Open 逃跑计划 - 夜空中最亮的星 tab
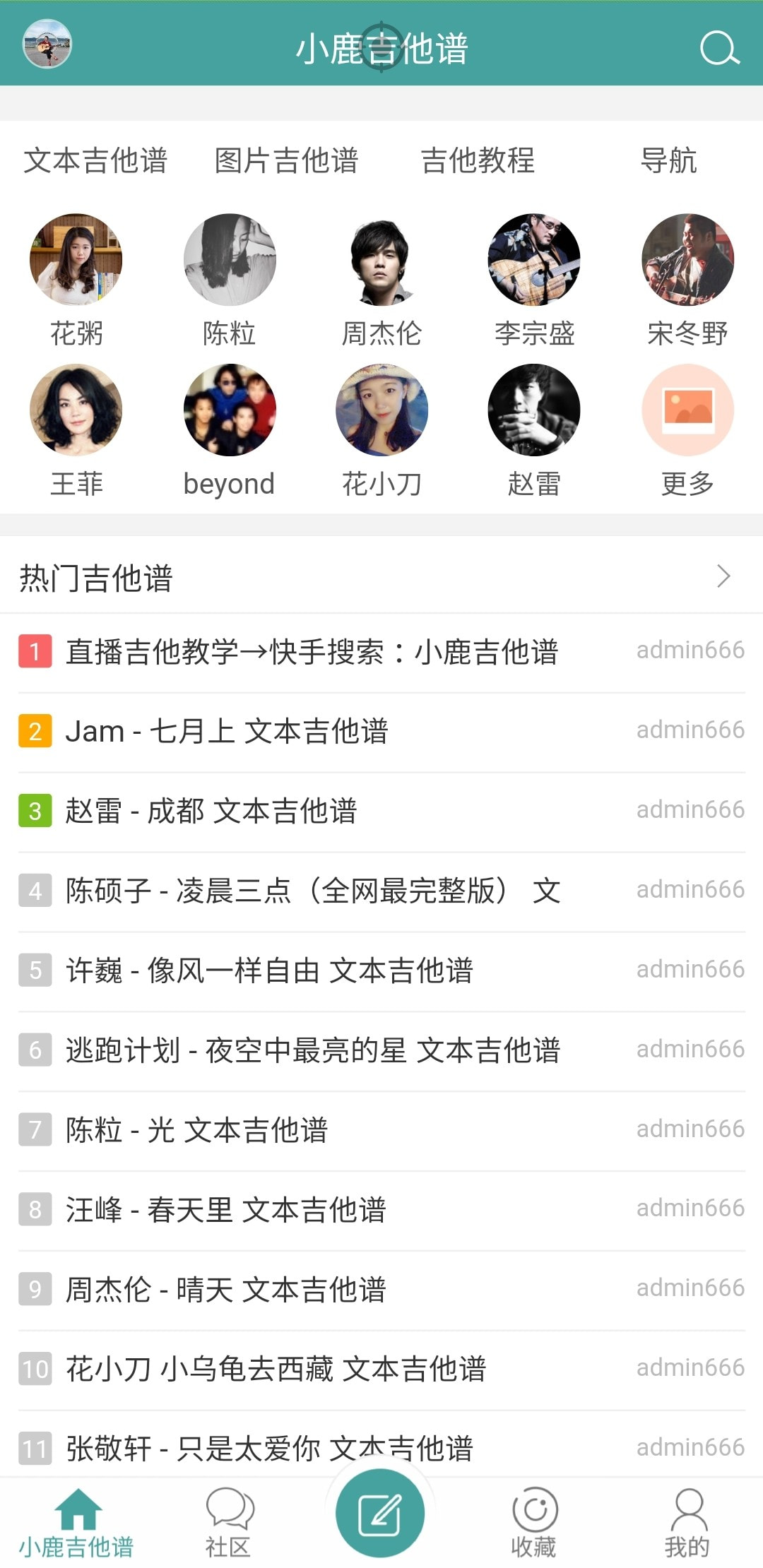Viewport: 763px width, 1568px height. [312, 1050]
